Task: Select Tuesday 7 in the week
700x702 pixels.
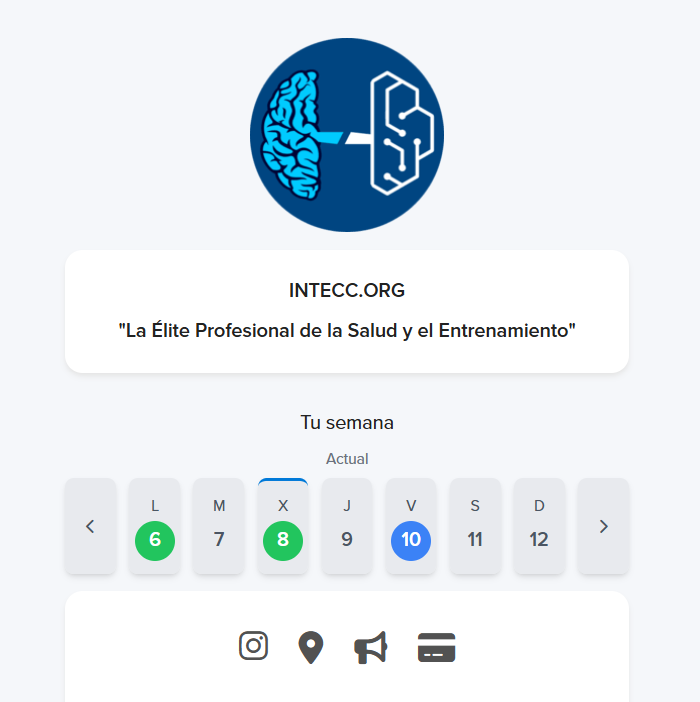Action: (219, 527)
